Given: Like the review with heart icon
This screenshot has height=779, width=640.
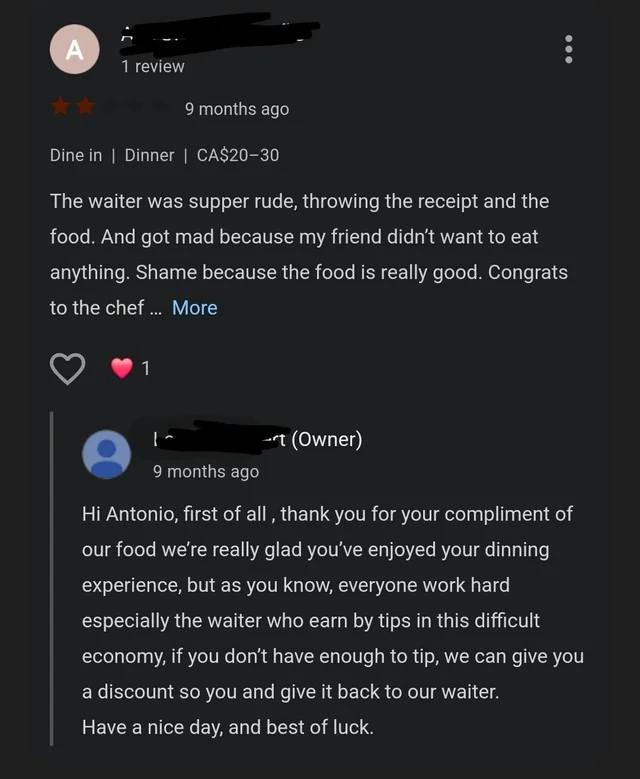Looking at the screenshot, I should click(68, 368).
